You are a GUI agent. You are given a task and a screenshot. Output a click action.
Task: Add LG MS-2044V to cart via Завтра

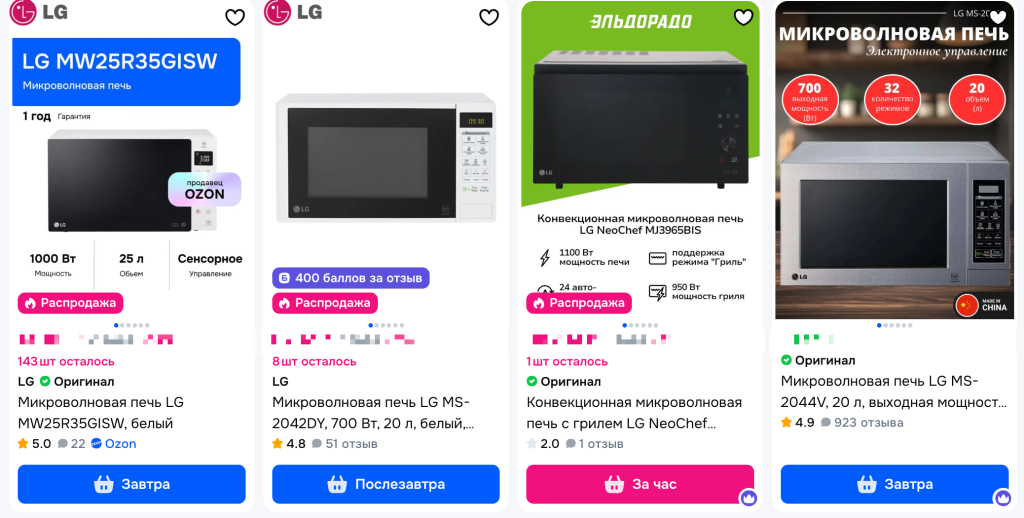894,484
